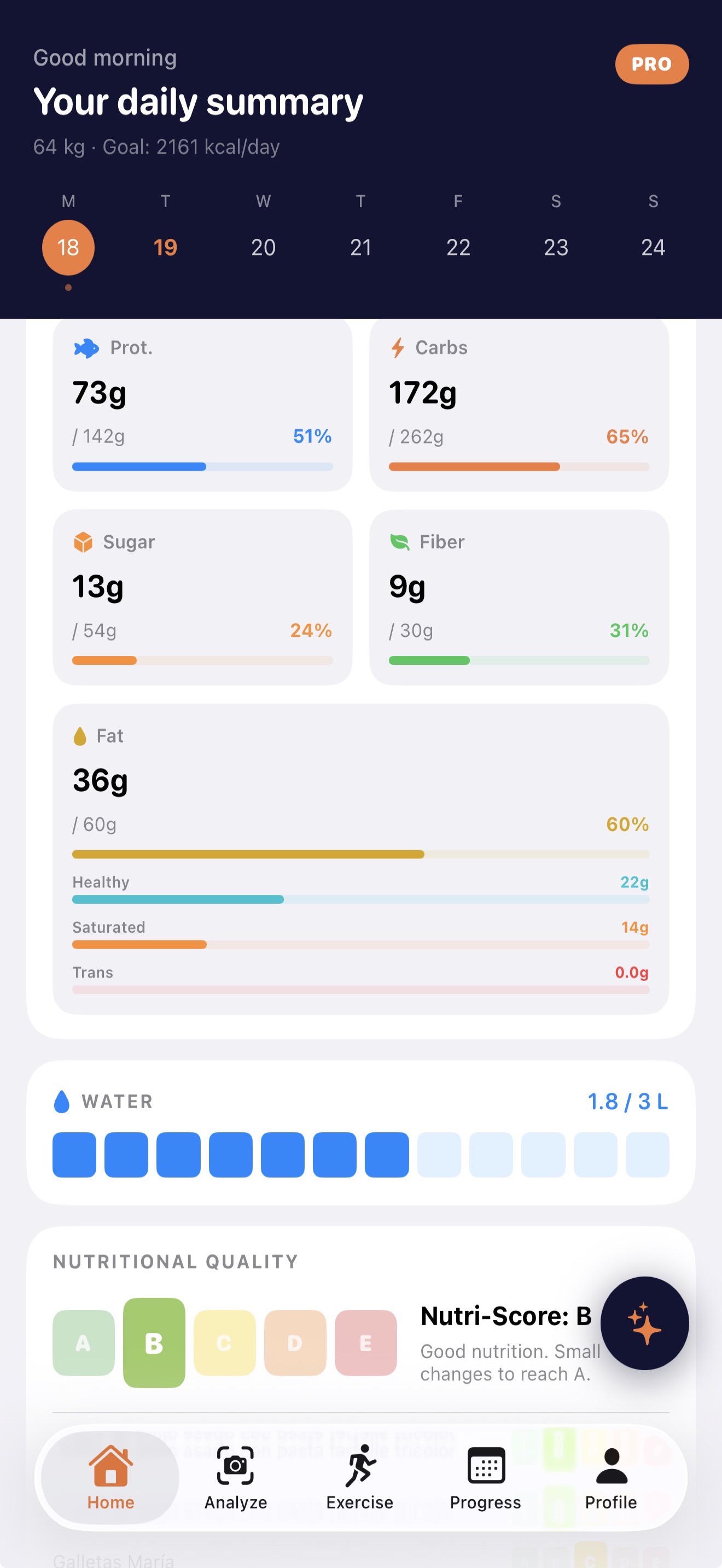Go to the Home tab
This screenshot has width=722, height=1568.
pos(110,1477)
